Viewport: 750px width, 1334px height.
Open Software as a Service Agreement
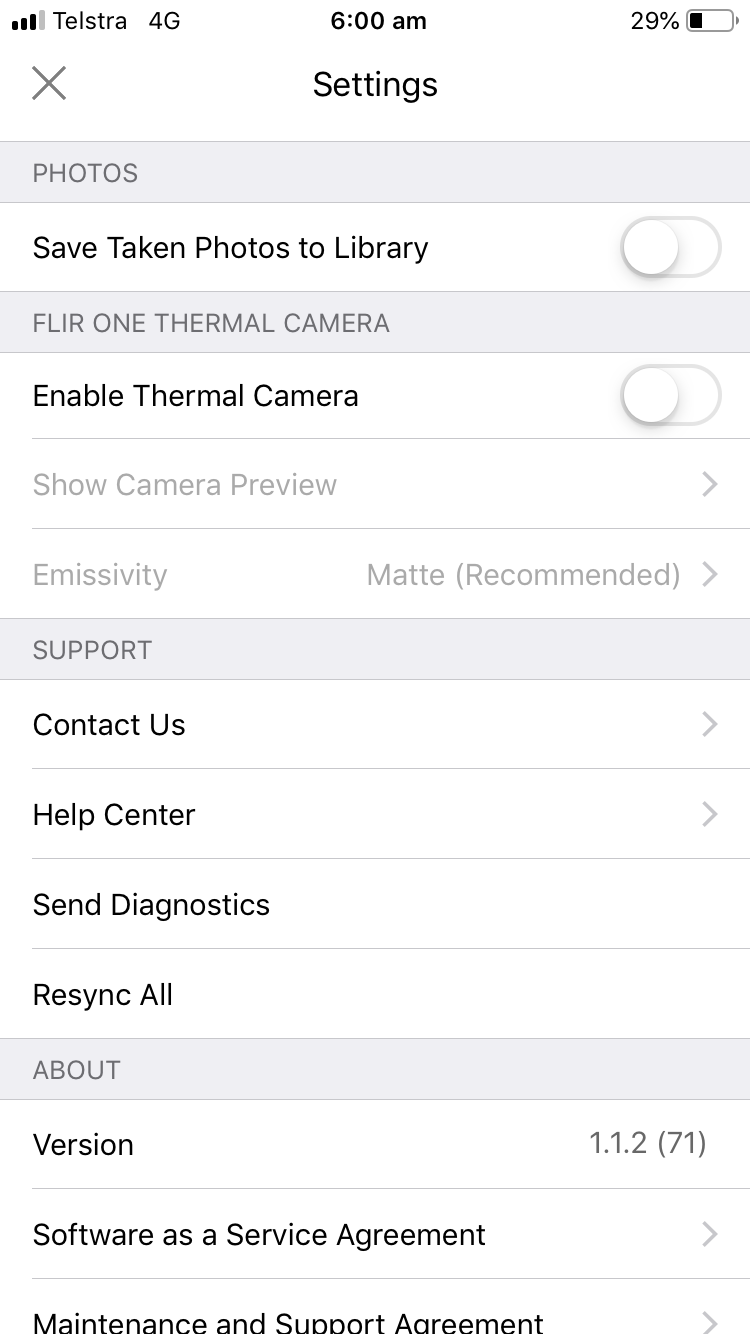[x=375, y=1234]
